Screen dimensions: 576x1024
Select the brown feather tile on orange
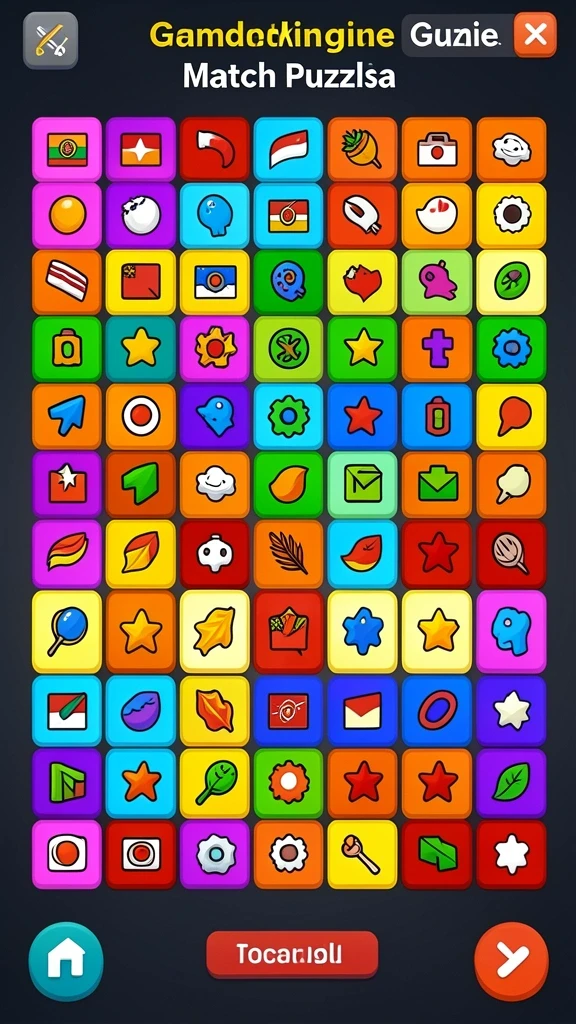pyautogui.click(x=288, y=554)
